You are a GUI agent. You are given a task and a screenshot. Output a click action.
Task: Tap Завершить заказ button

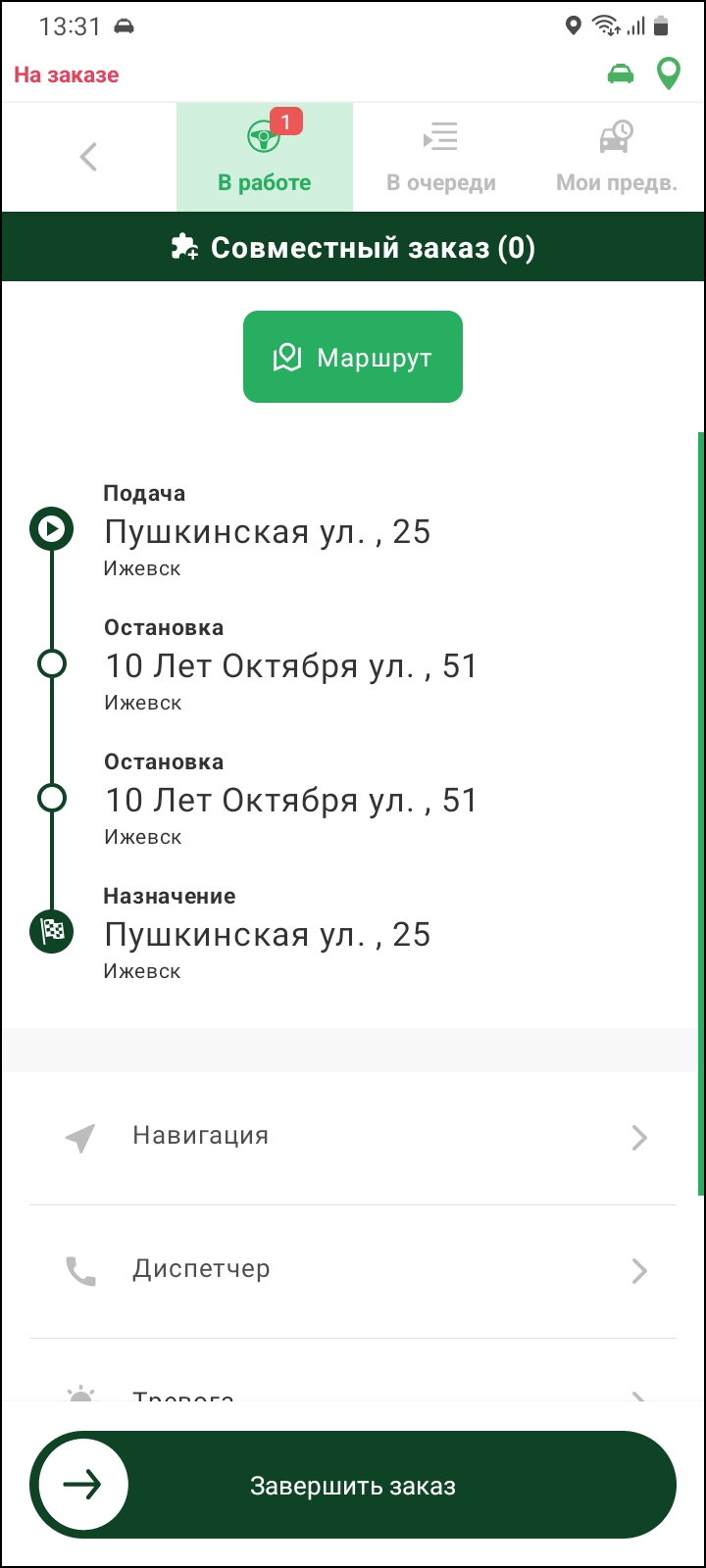click(x=353, y=1486)
